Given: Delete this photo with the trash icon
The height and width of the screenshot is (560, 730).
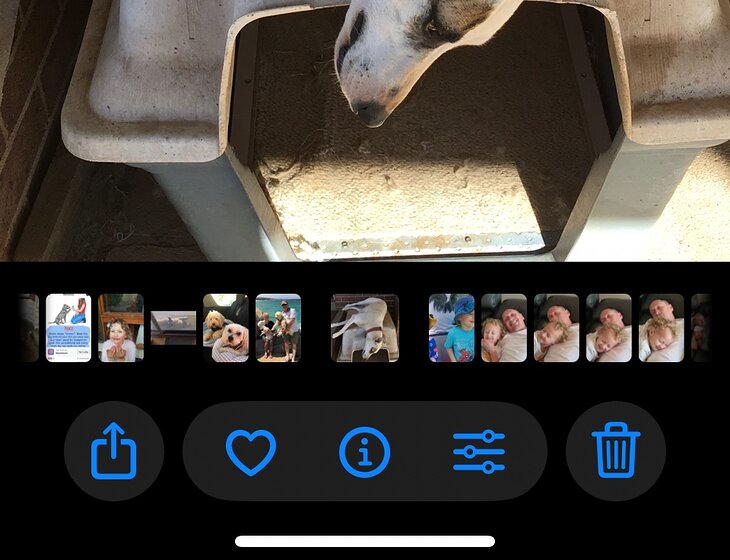Looking at the screenshot, I should click(x=615, y=451).
